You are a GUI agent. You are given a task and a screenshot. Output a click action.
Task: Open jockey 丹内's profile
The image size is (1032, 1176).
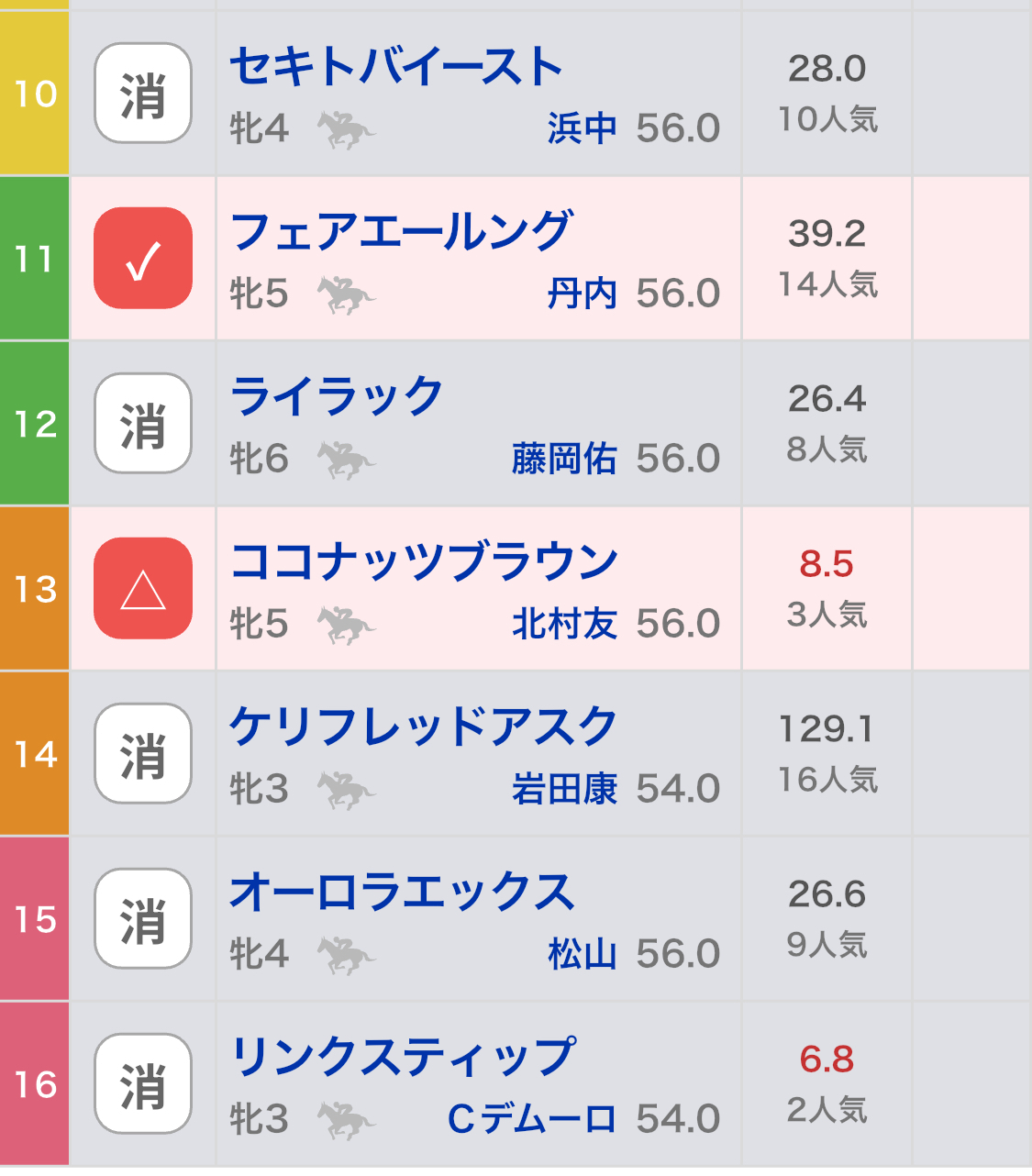pos(582,294)
